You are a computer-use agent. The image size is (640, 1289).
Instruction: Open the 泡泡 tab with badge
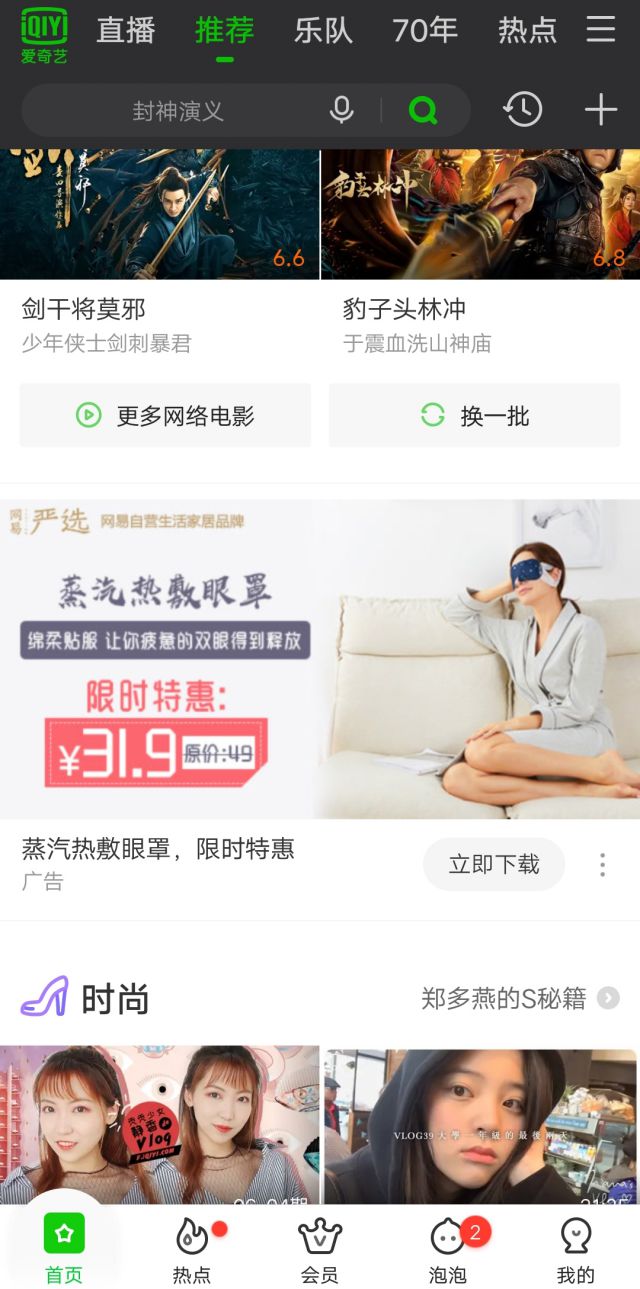pos(448,1250)
